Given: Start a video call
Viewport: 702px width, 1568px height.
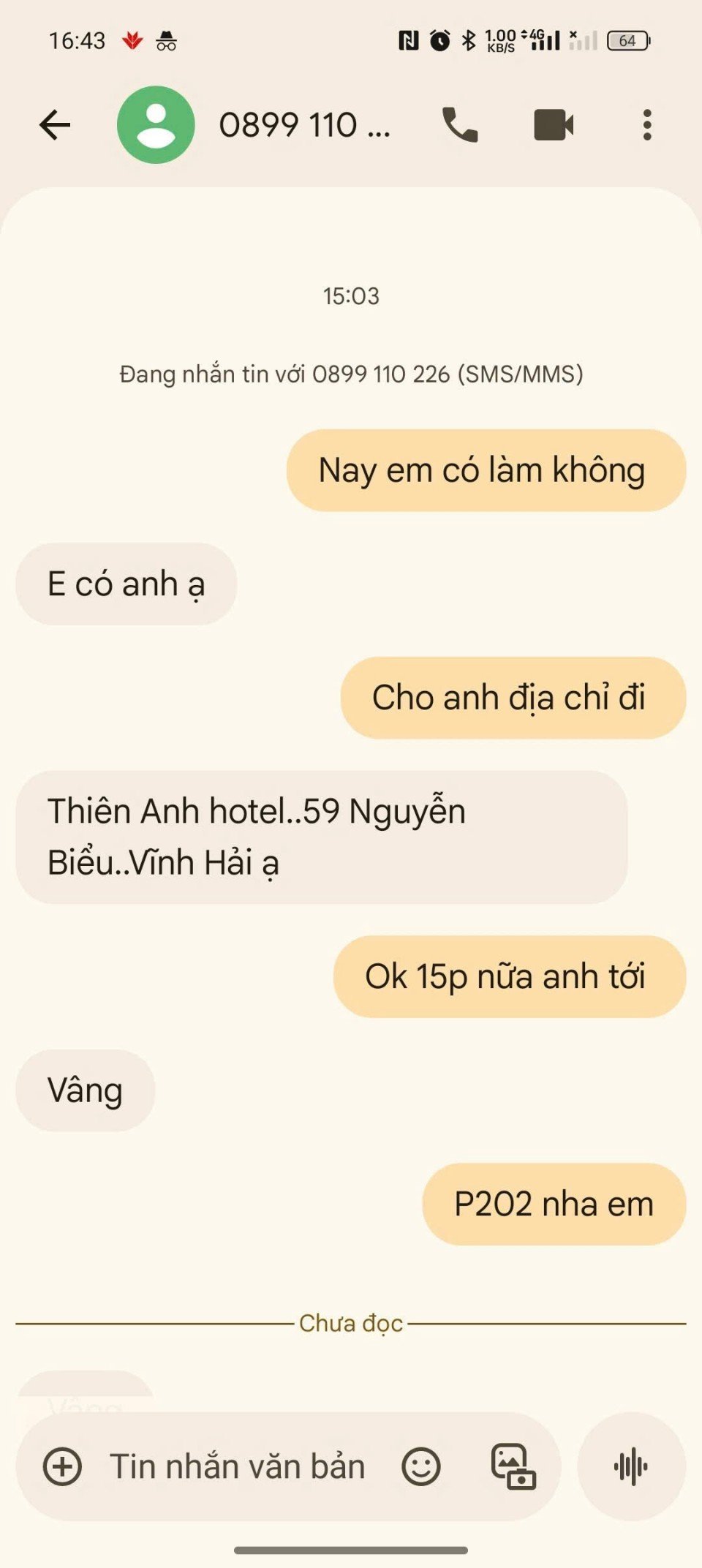Looking at the screenshot, I should tap(554, 125).
